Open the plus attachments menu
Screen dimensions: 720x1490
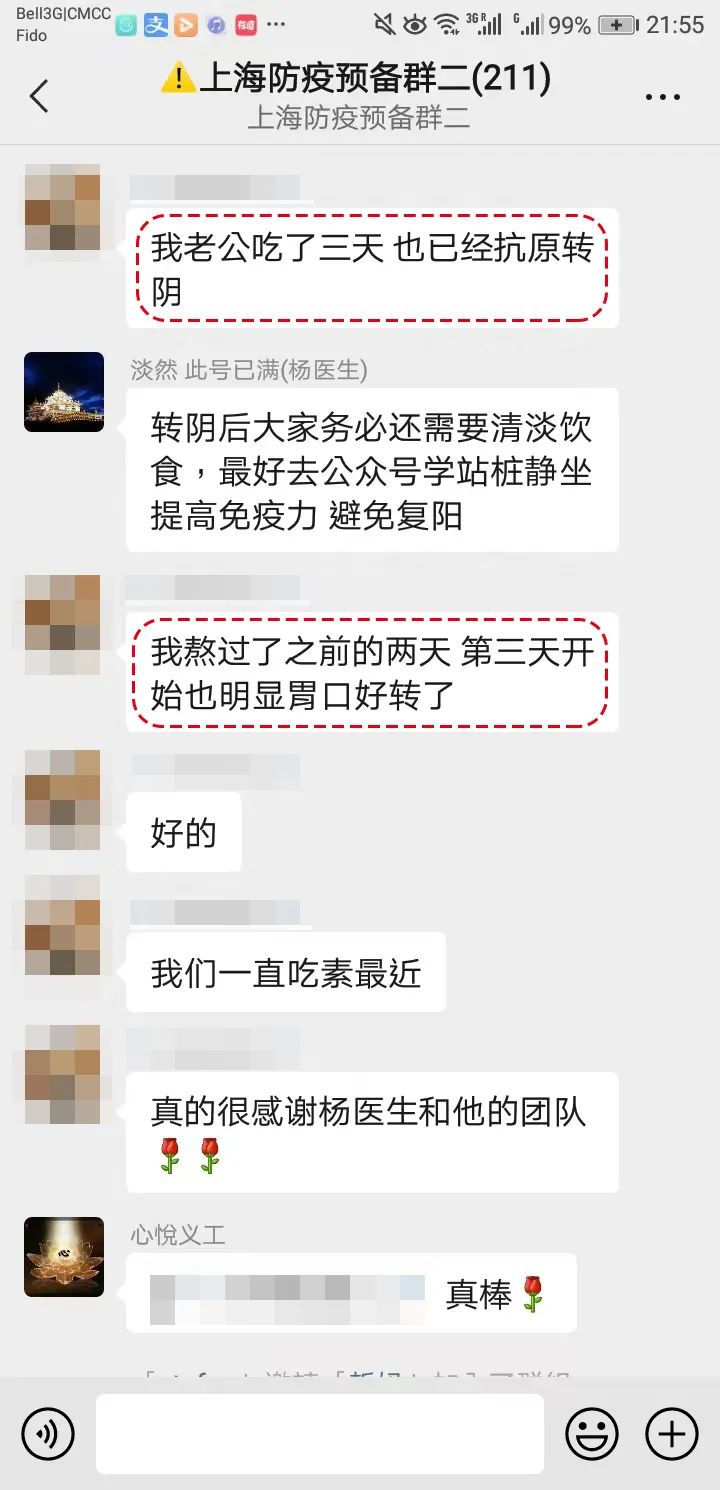tap(671, 1434)
